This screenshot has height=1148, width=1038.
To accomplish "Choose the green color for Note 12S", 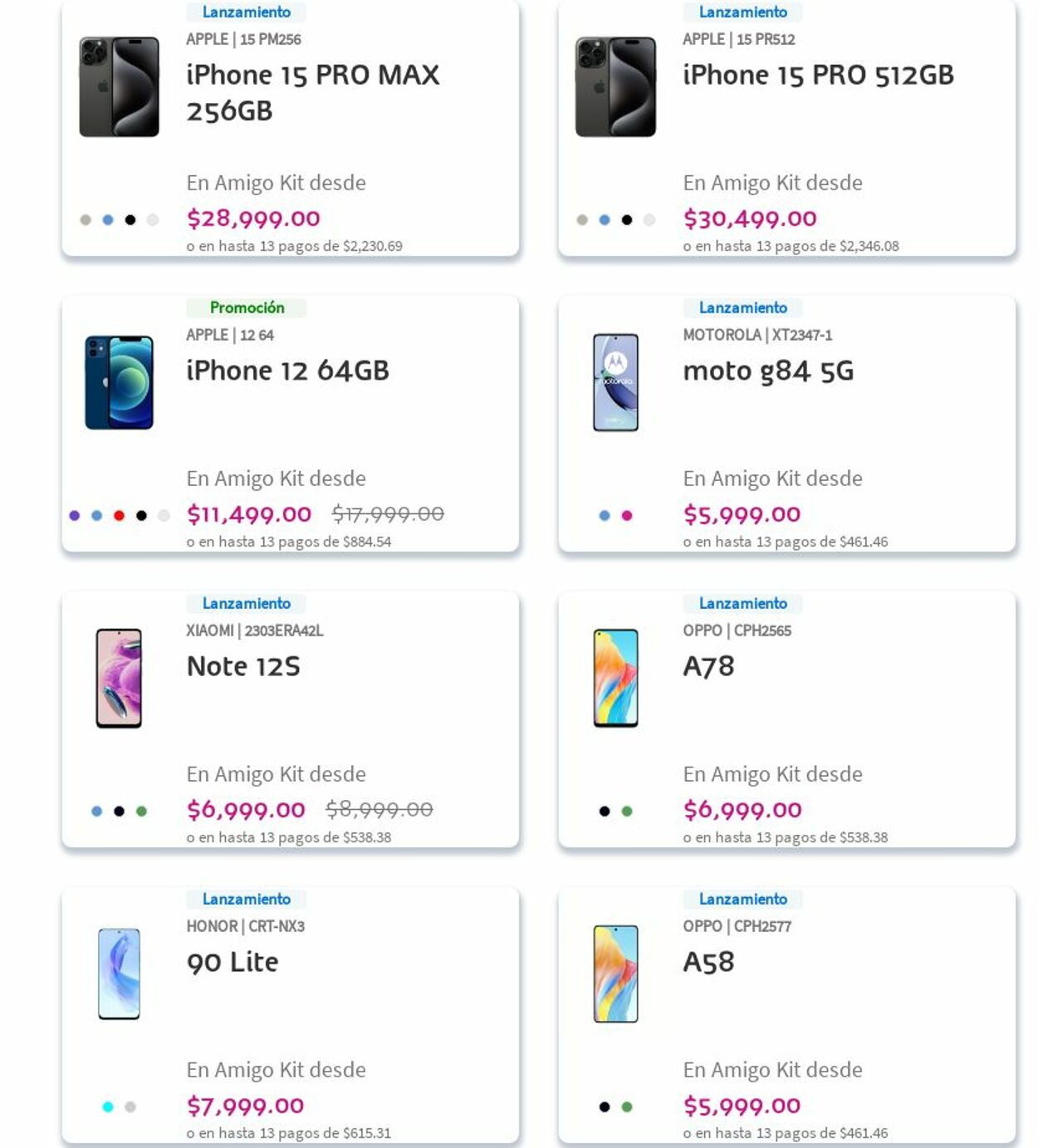I will tap(141, 812).
